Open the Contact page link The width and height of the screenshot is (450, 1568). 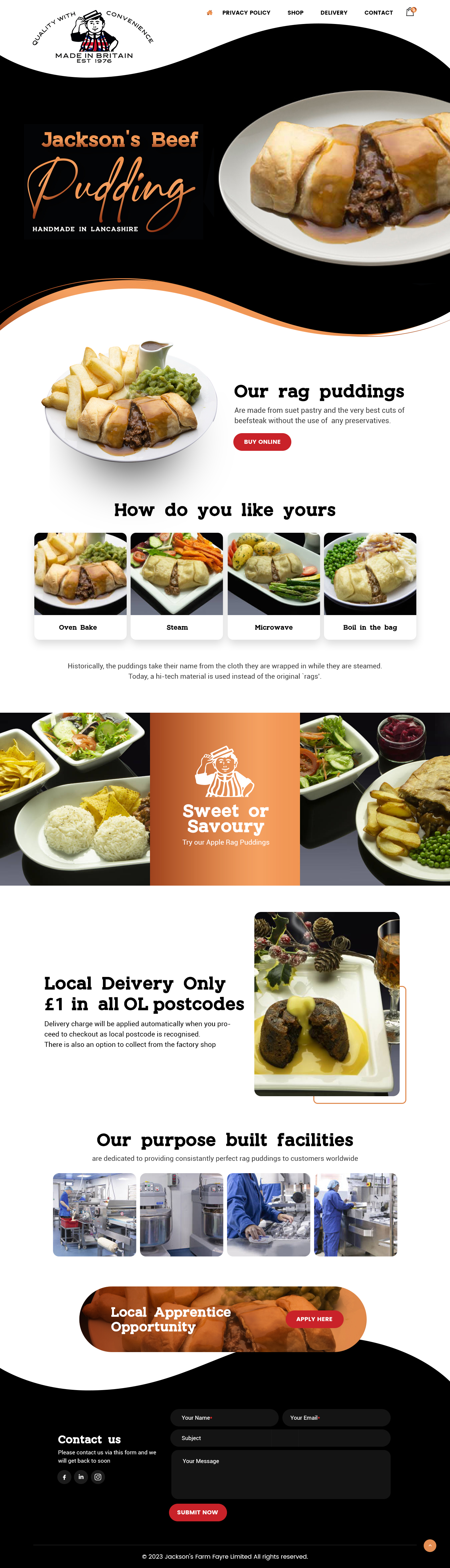click(x=378, y=13)
